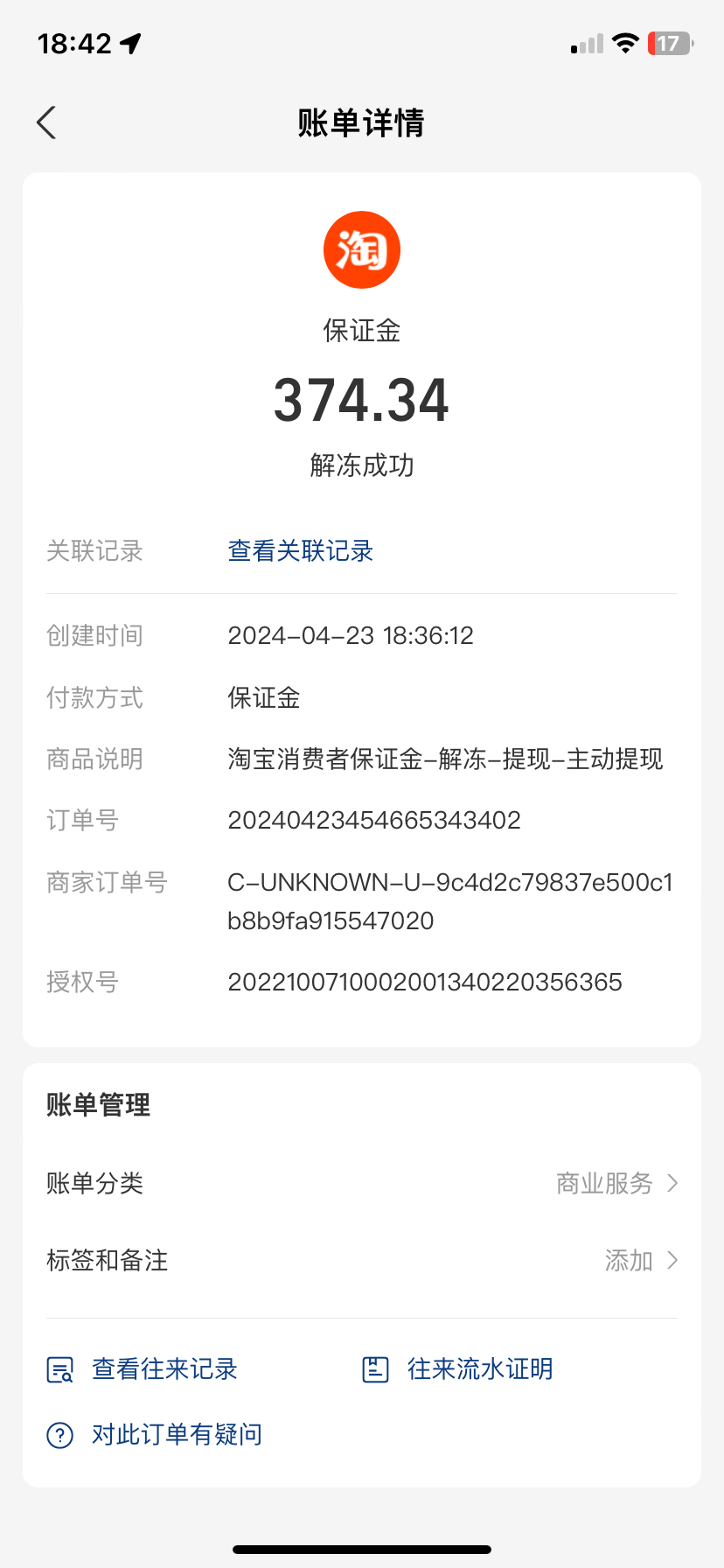Open 往来流水证明 proof option
The height and width of the screenshot is (1568, 724).
(x=478, y=1368)
